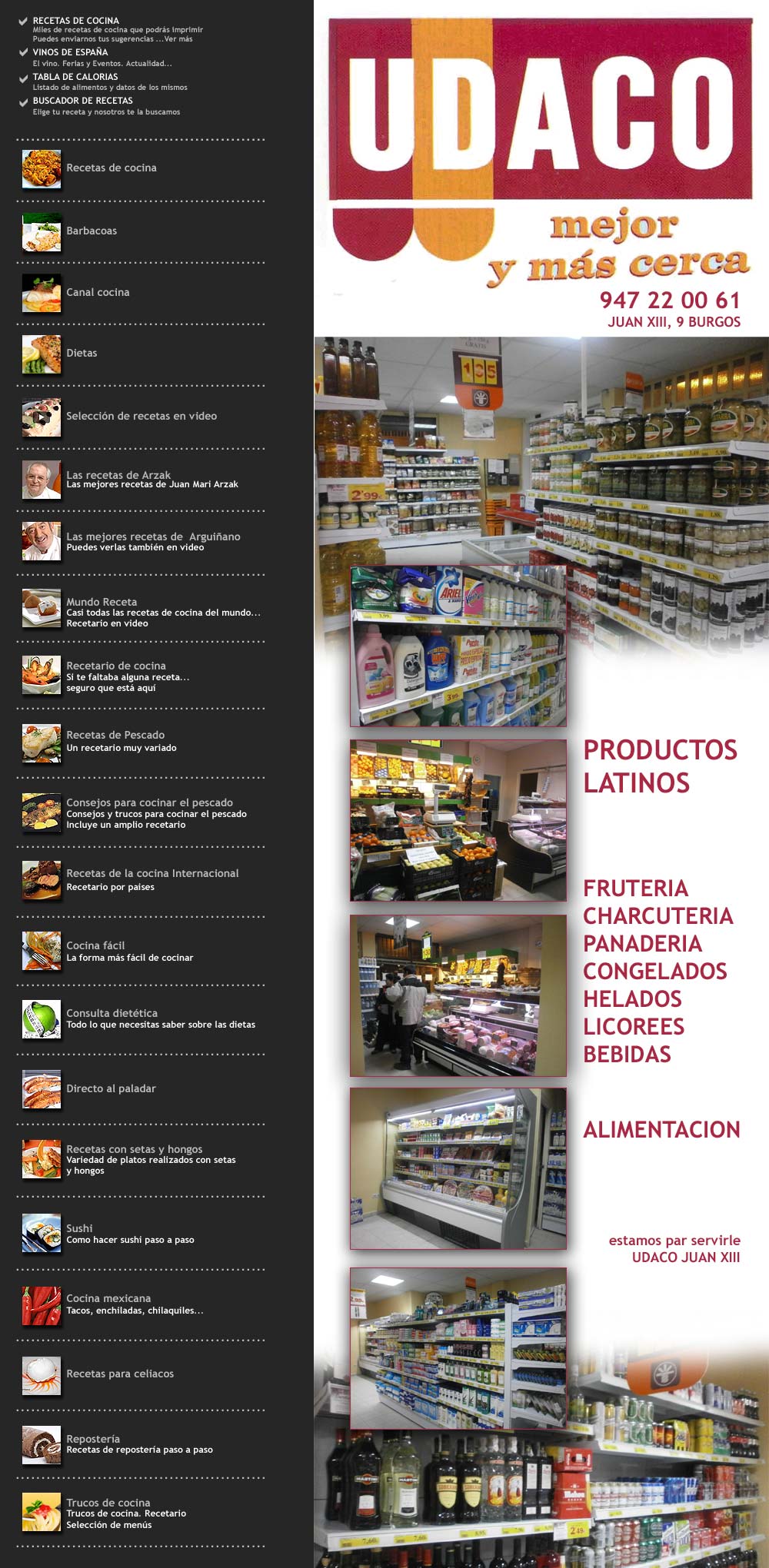Open Recetas con setas y hongos
Image resolution: width=769 pixels, height=1568 pixels.
pyautogui.click(x=134, y=1149)
